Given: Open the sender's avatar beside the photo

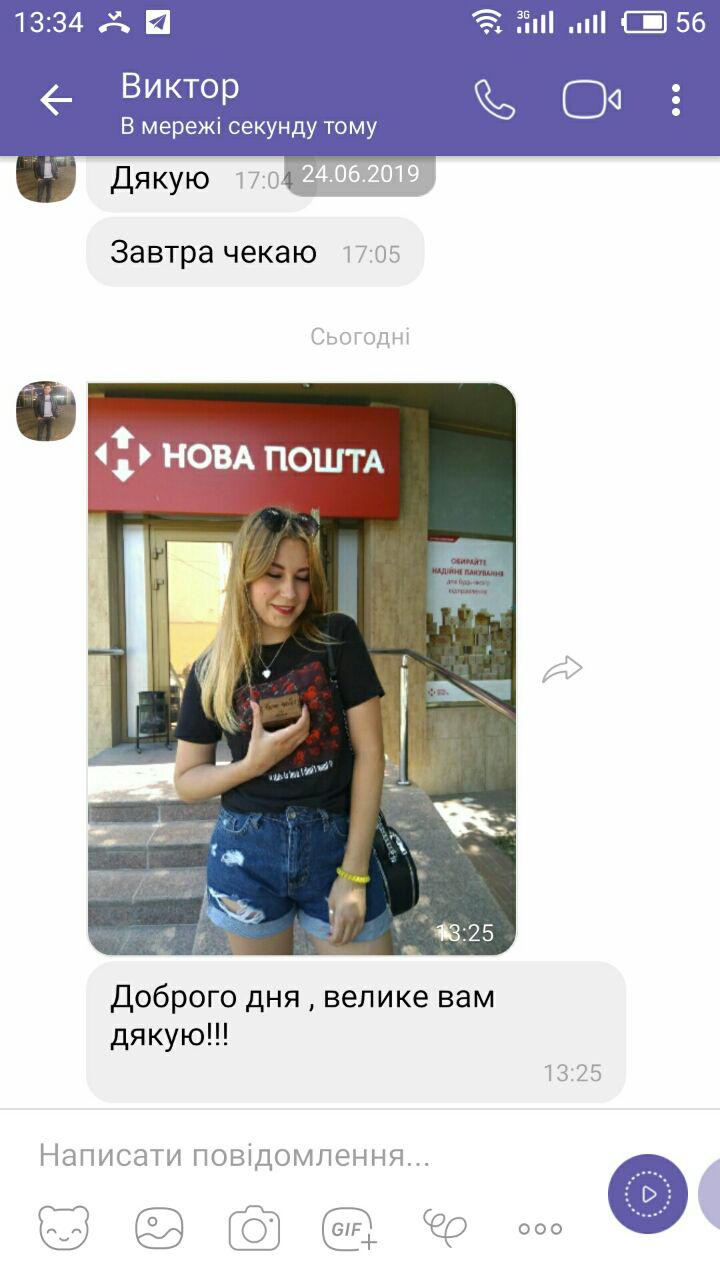Looking at the screenshot, I should pyautogui.click(x=46, y=411).
